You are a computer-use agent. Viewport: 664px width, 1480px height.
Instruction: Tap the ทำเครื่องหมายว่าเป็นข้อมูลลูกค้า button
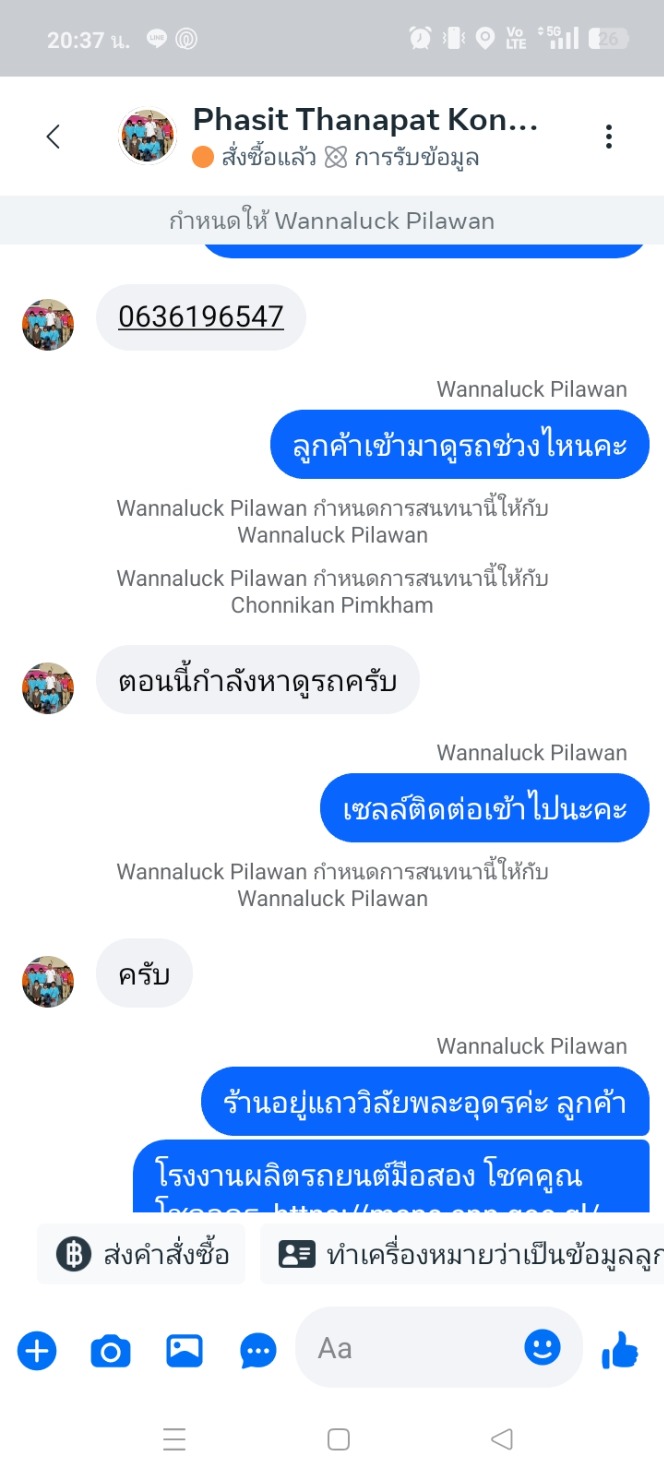pos(462,1254)
